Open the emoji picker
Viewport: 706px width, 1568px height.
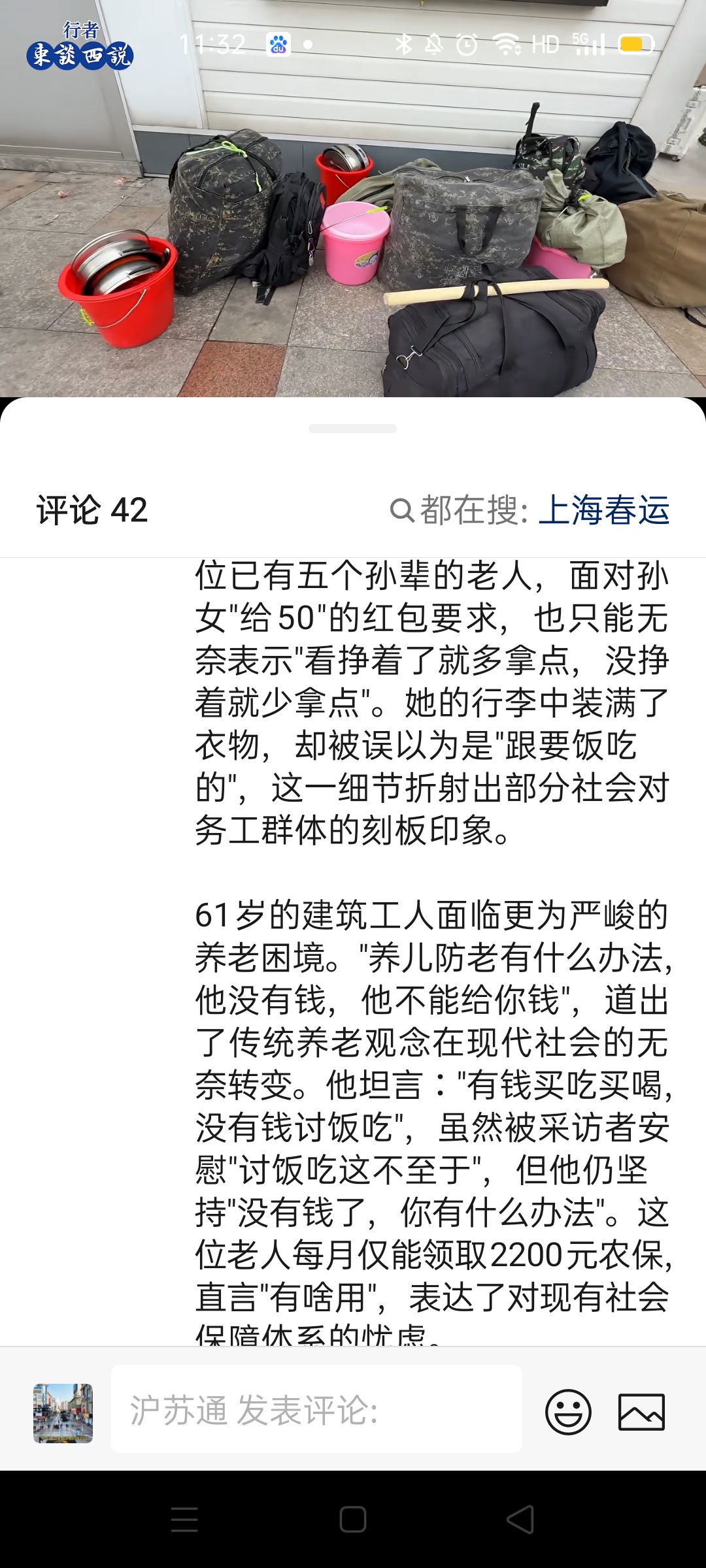[x=568, y=1412]
